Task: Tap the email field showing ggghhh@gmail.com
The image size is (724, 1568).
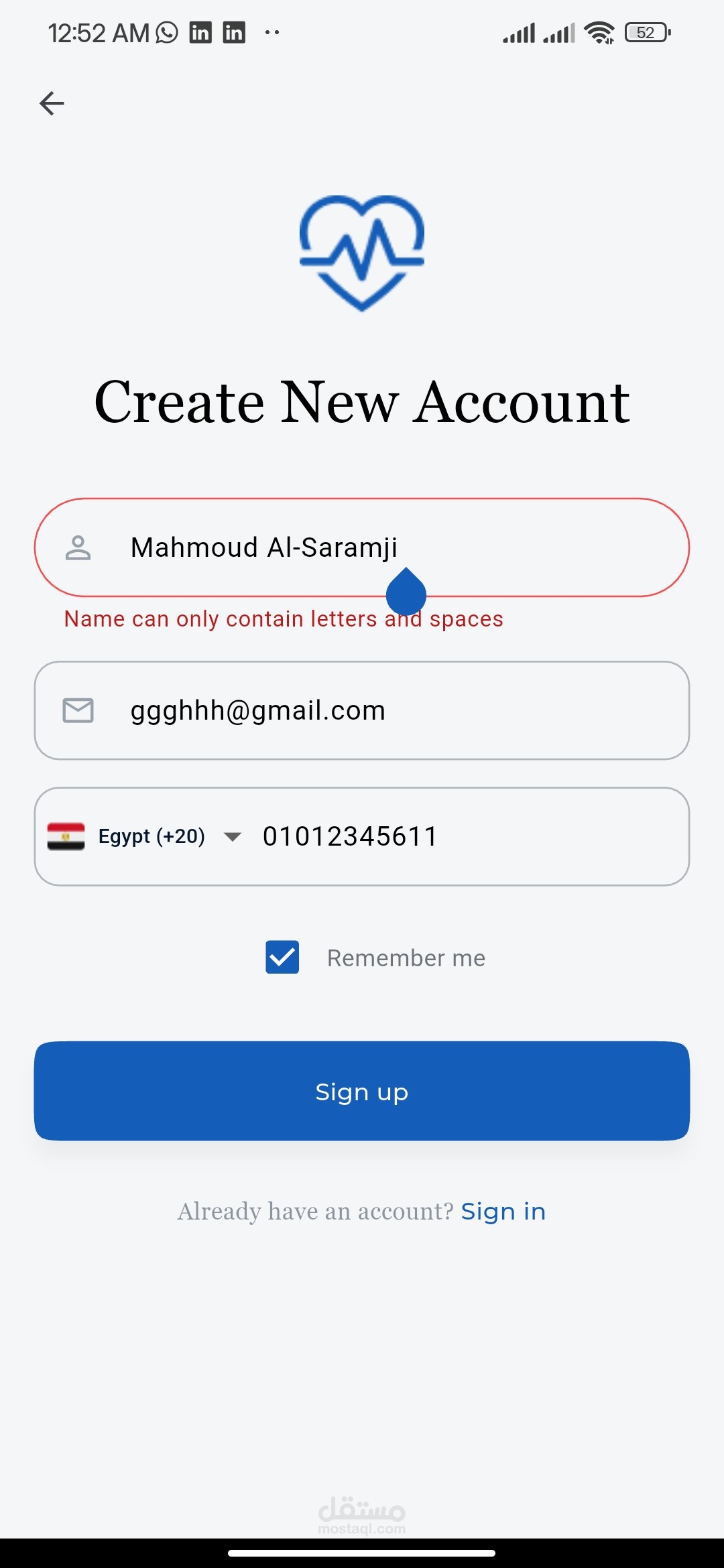Action: point(362,710)
